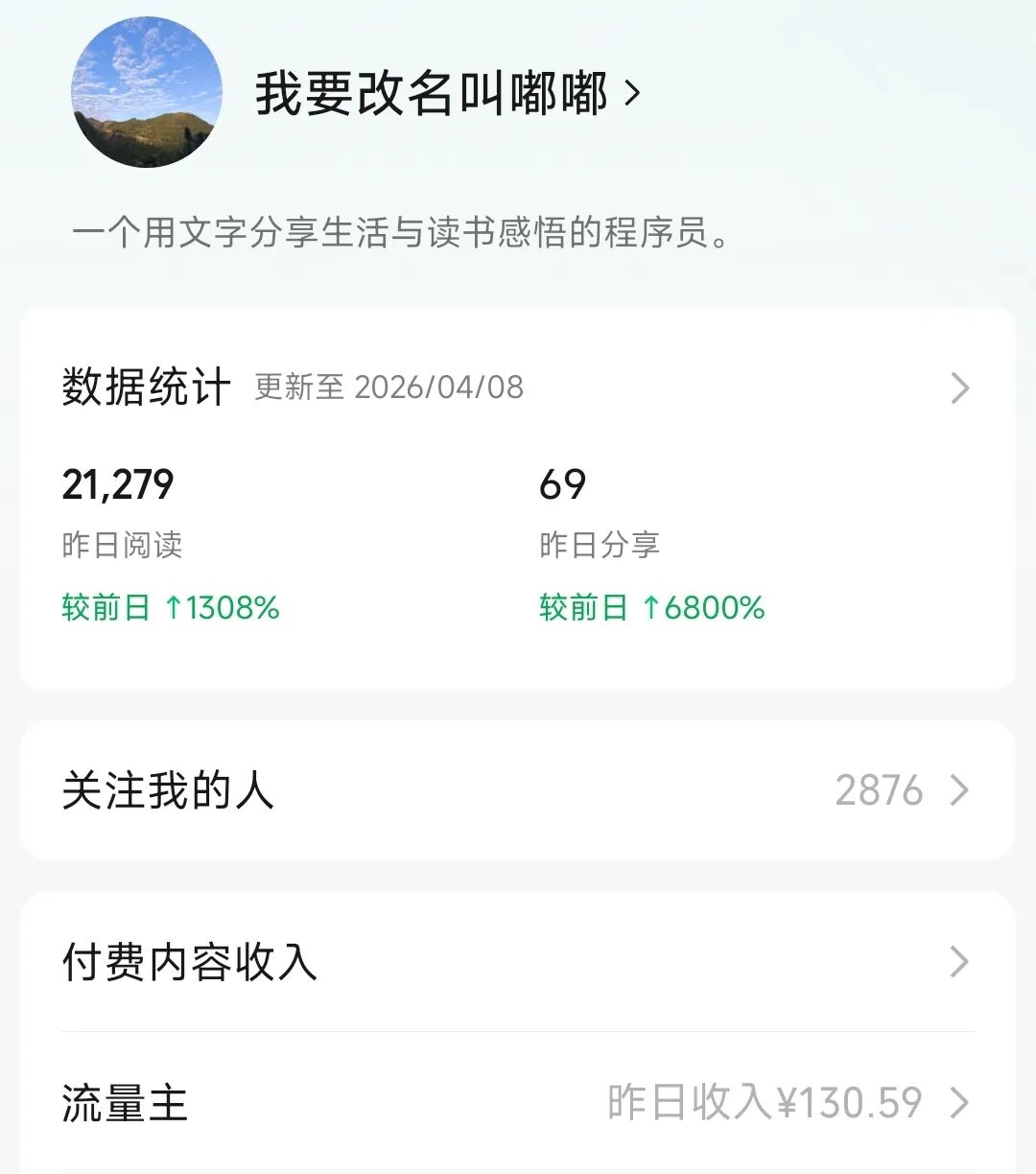Click the chevron next to 数据统计
The width and height of the screenshot is (1036, 1174).
click(960, 387)
